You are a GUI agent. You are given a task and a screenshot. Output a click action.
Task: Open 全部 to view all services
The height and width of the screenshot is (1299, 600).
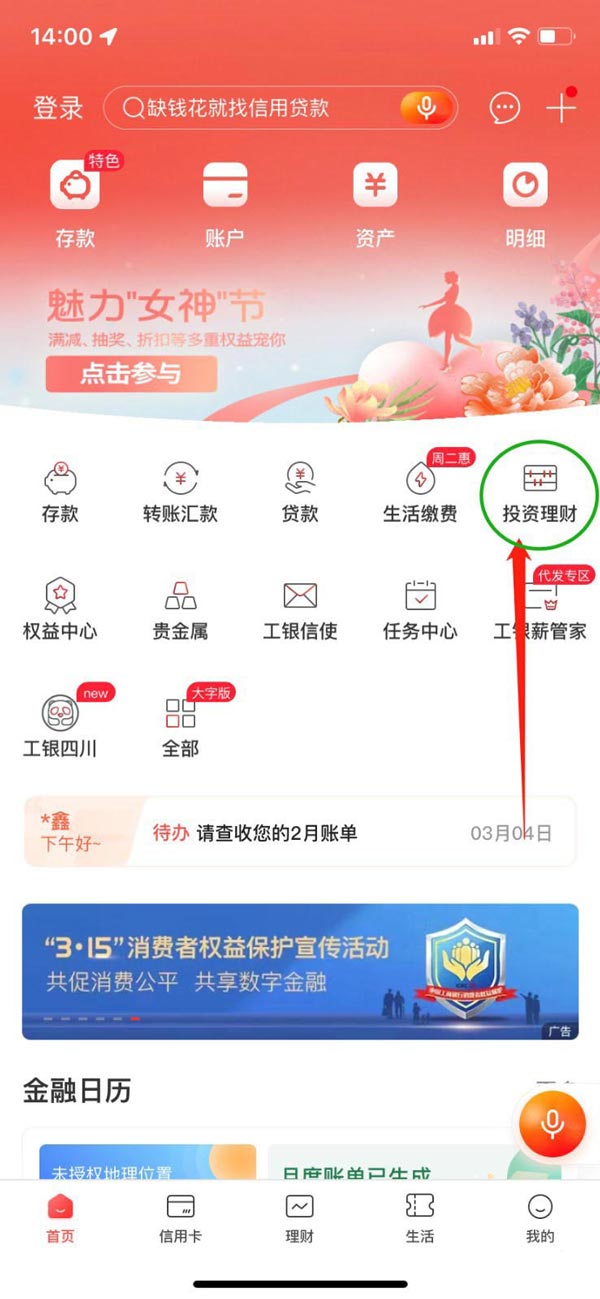tap(180, 727)
